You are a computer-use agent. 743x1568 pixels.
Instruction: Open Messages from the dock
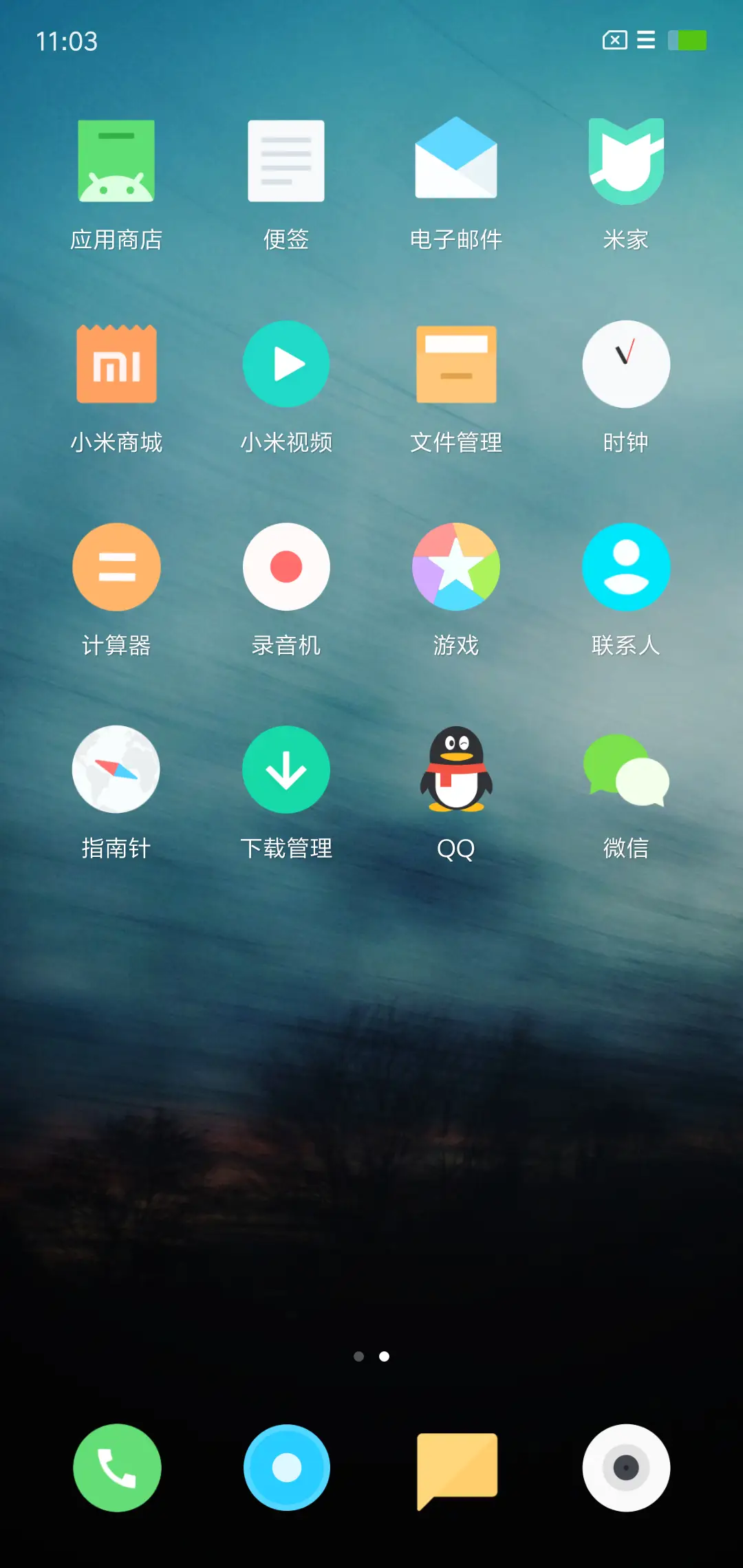[456, 1467]
